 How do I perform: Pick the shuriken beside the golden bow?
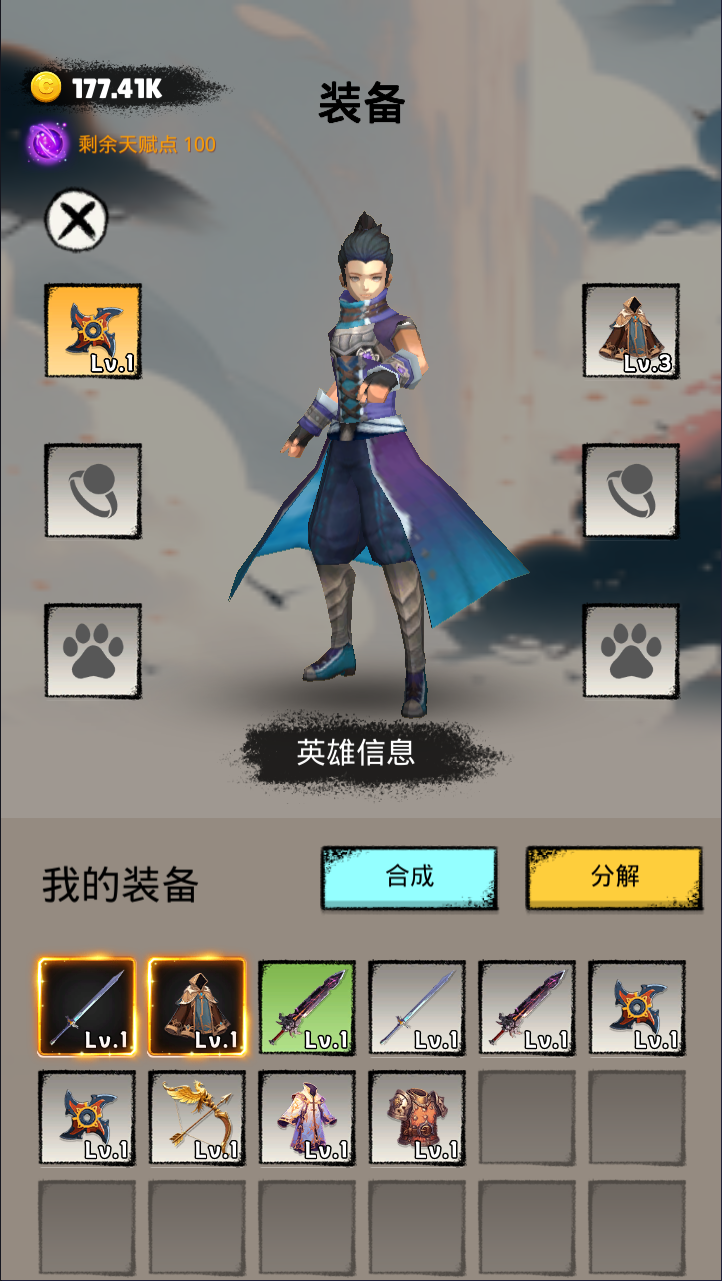[x=87, y=1117]
